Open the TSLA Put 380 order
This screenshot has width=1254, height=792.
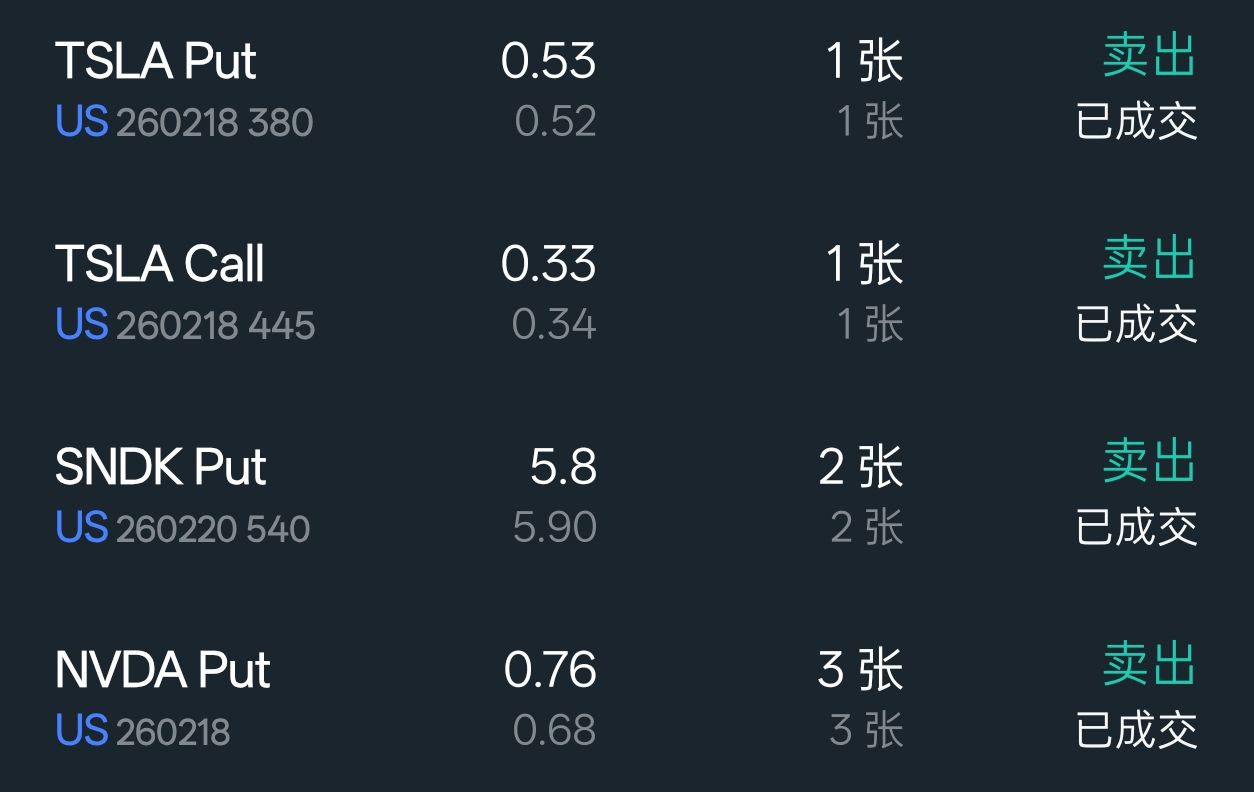(x=626, y=90)
